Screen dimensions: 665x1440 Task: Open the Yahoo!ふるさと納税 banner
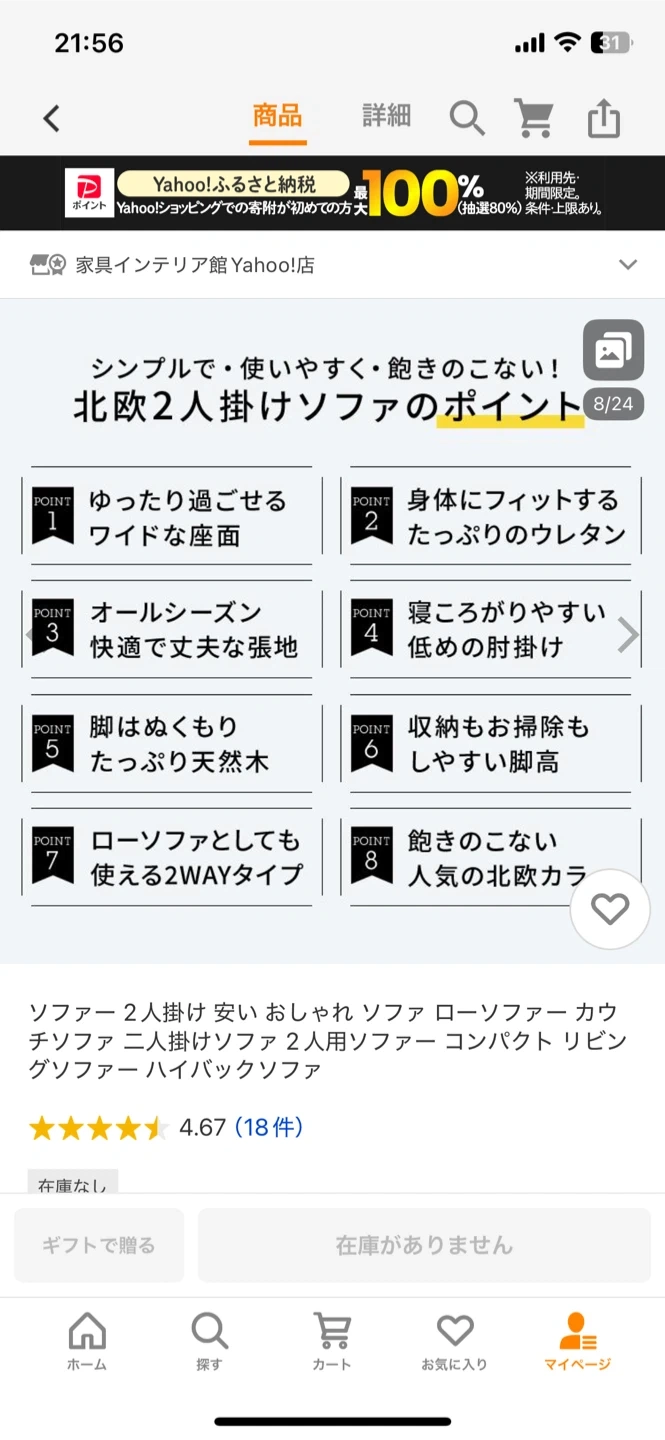click(x=332, y=194)
